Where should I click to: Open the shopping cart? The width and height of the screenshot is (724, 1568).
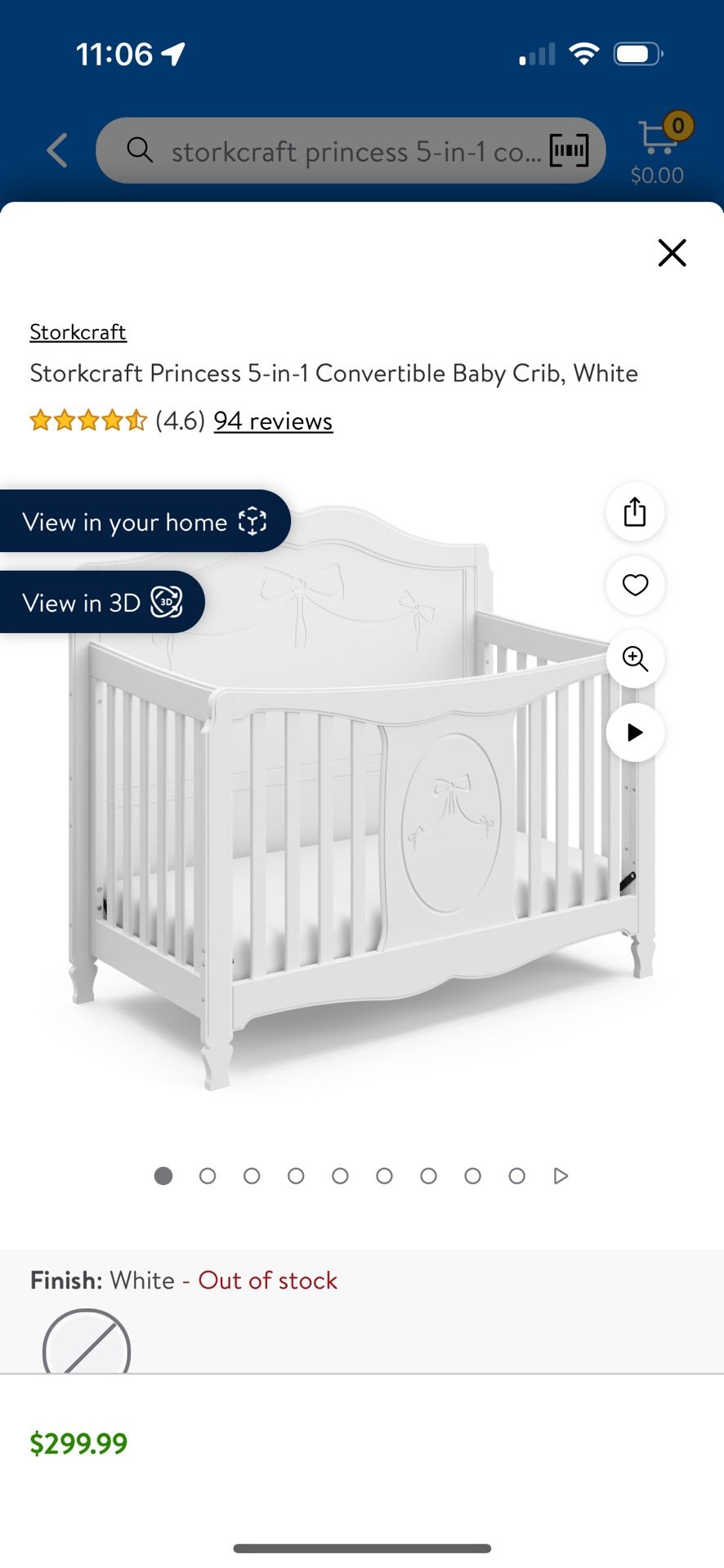(658, 141)
